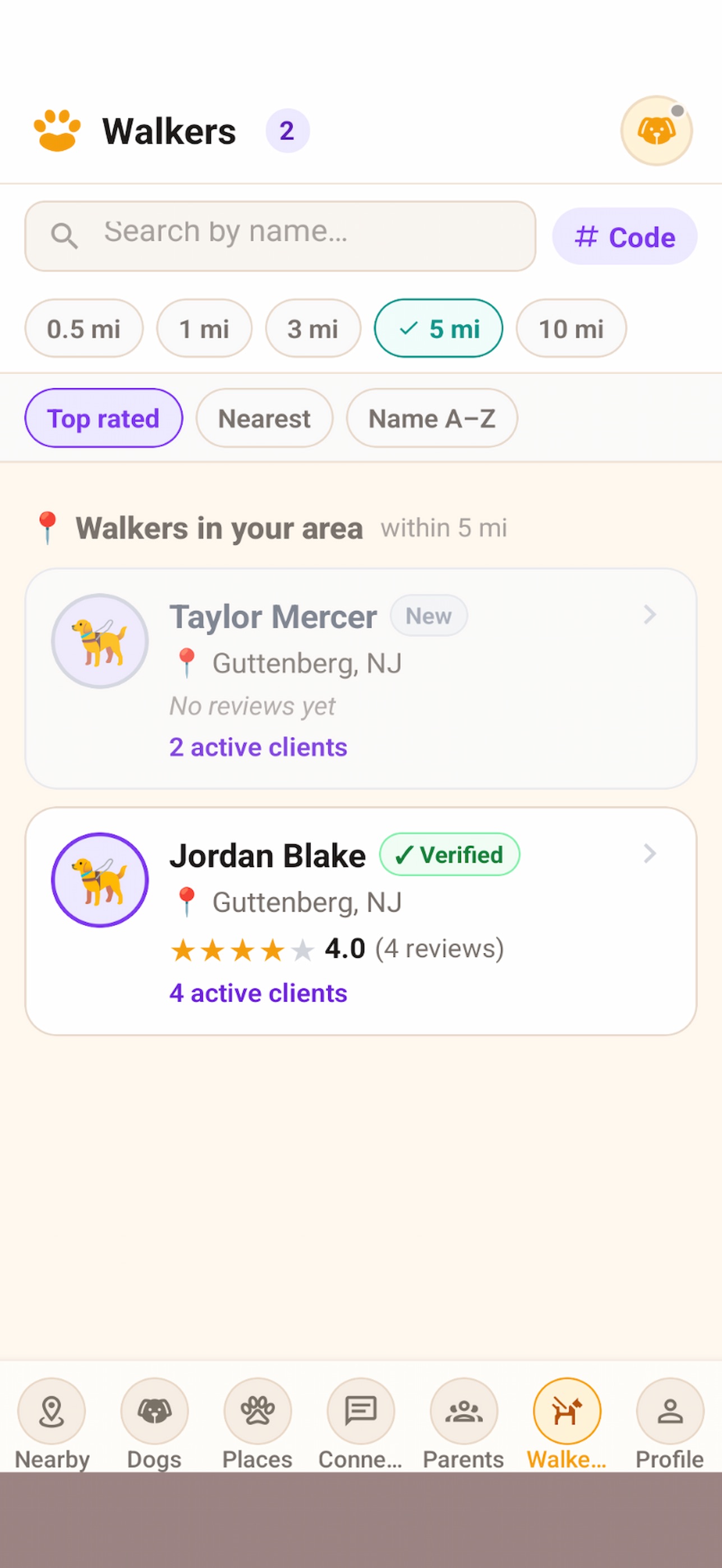
Task: Switch to the Nearby tab
Action: click(x=52, y=1424)
